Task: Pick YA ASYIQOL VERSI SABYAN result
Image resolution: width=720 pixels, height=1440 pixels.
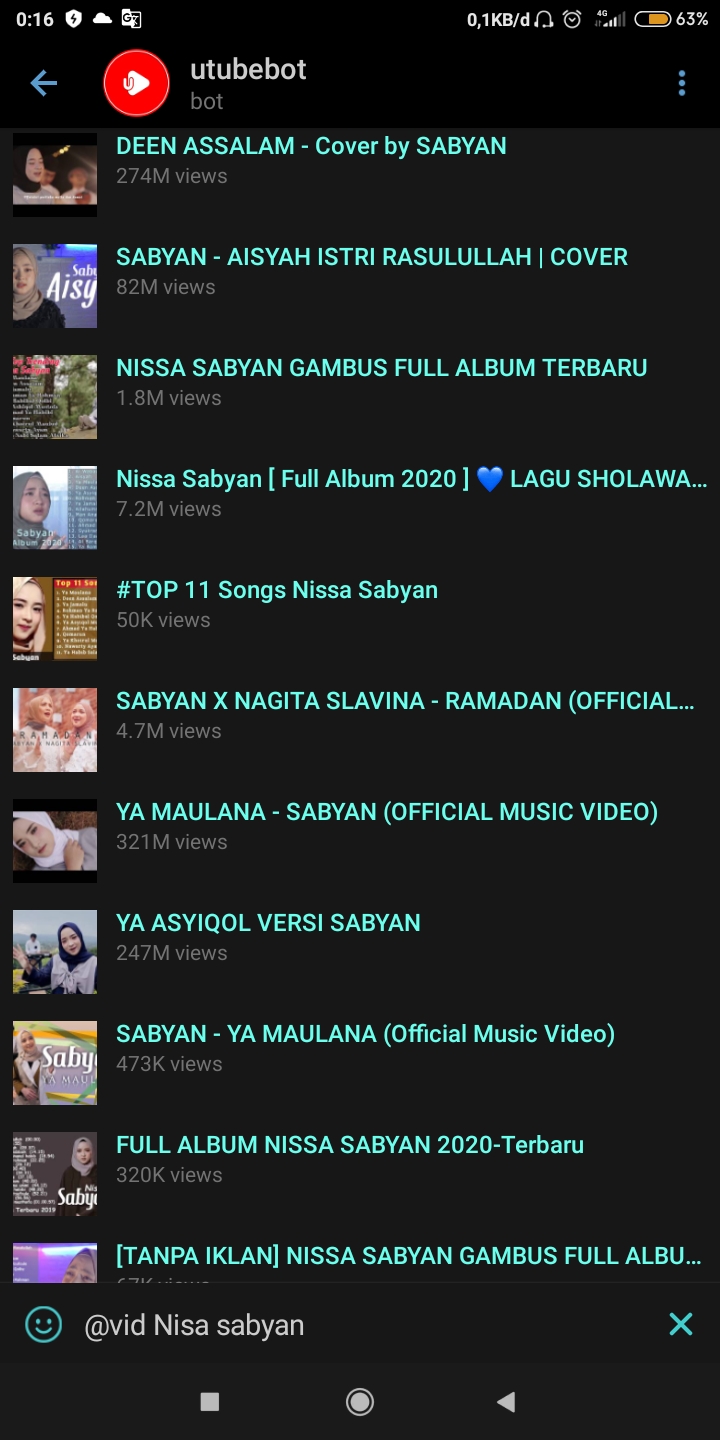Action: click(x=360, y=952)
